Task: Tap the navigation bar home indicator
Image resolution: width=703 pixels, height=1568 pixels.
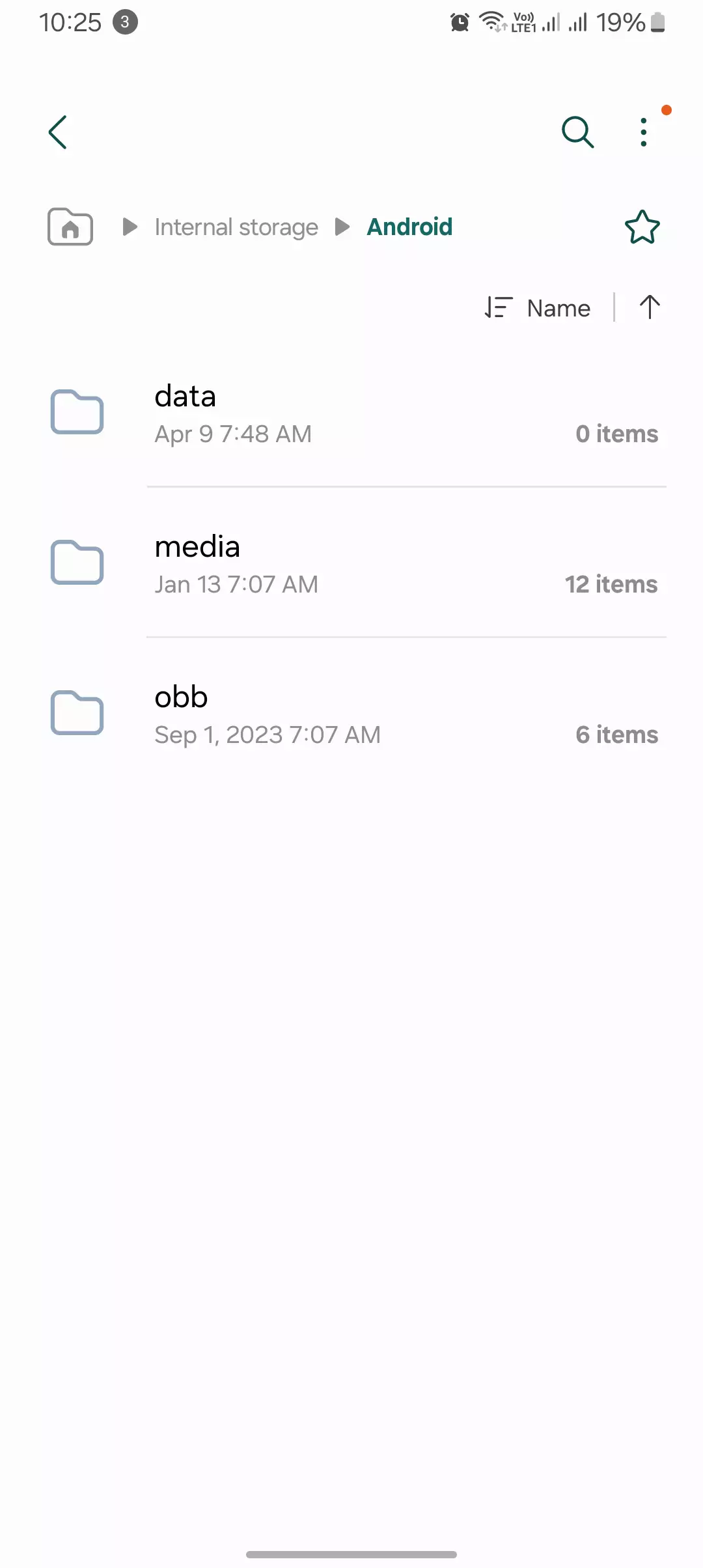Action: [x=351, y=1553]
